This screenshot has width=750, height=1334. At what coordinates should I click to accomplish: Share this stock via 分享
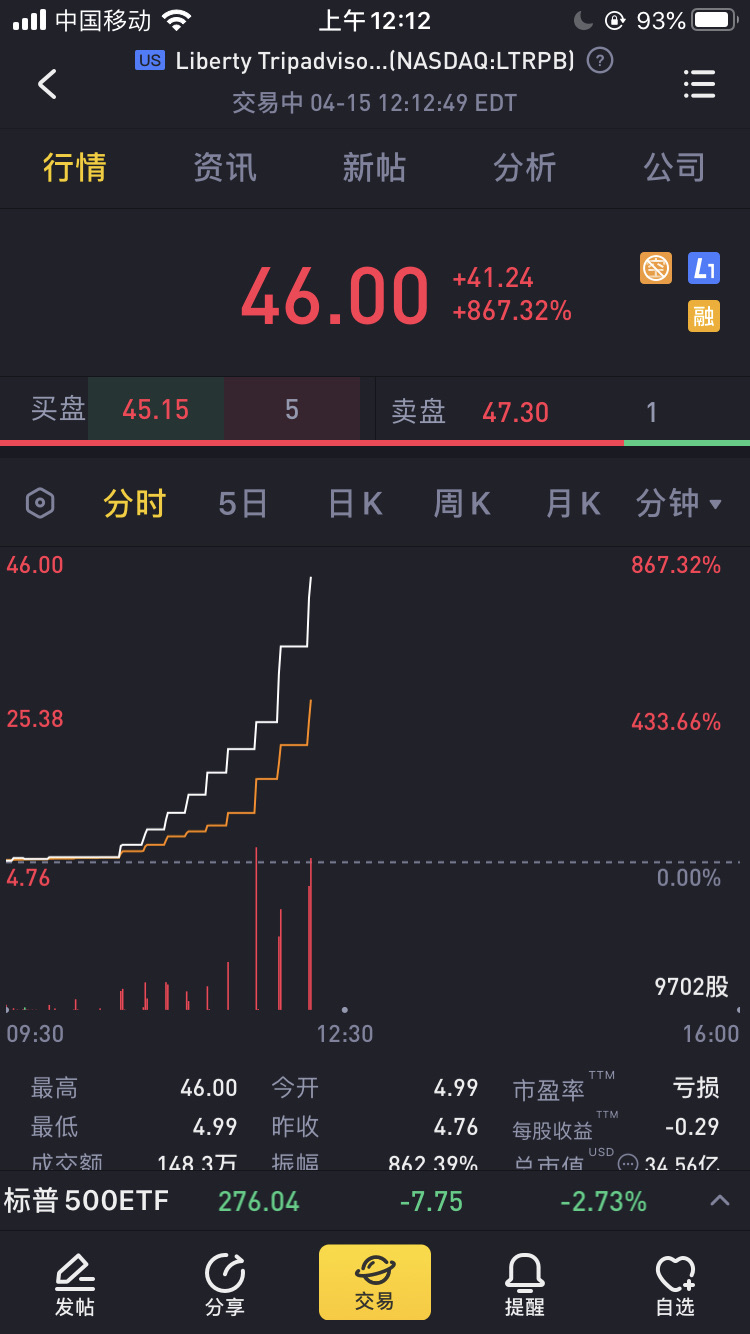point(224,1284)
